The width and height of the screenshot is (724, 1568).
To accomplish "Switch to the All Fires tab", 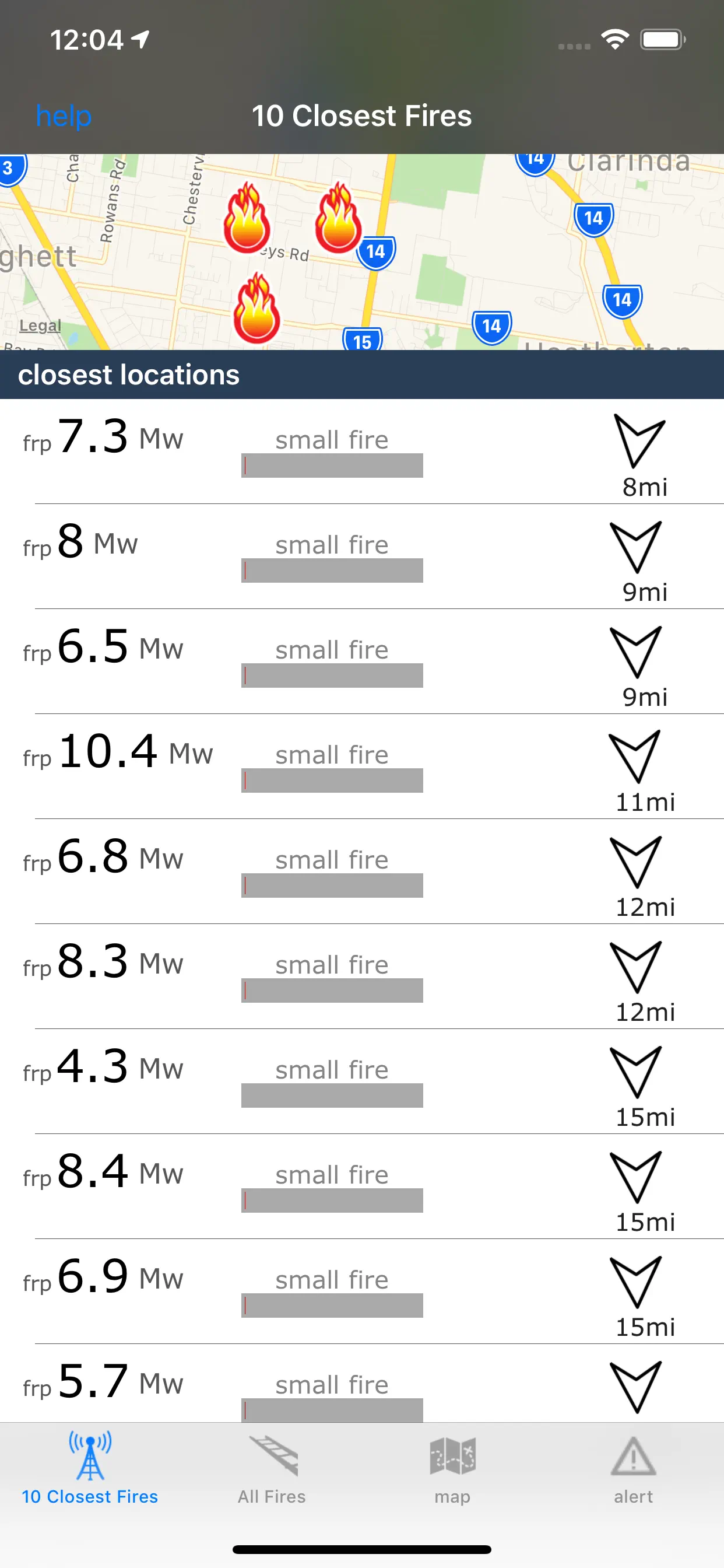I will click(271, 1467).
